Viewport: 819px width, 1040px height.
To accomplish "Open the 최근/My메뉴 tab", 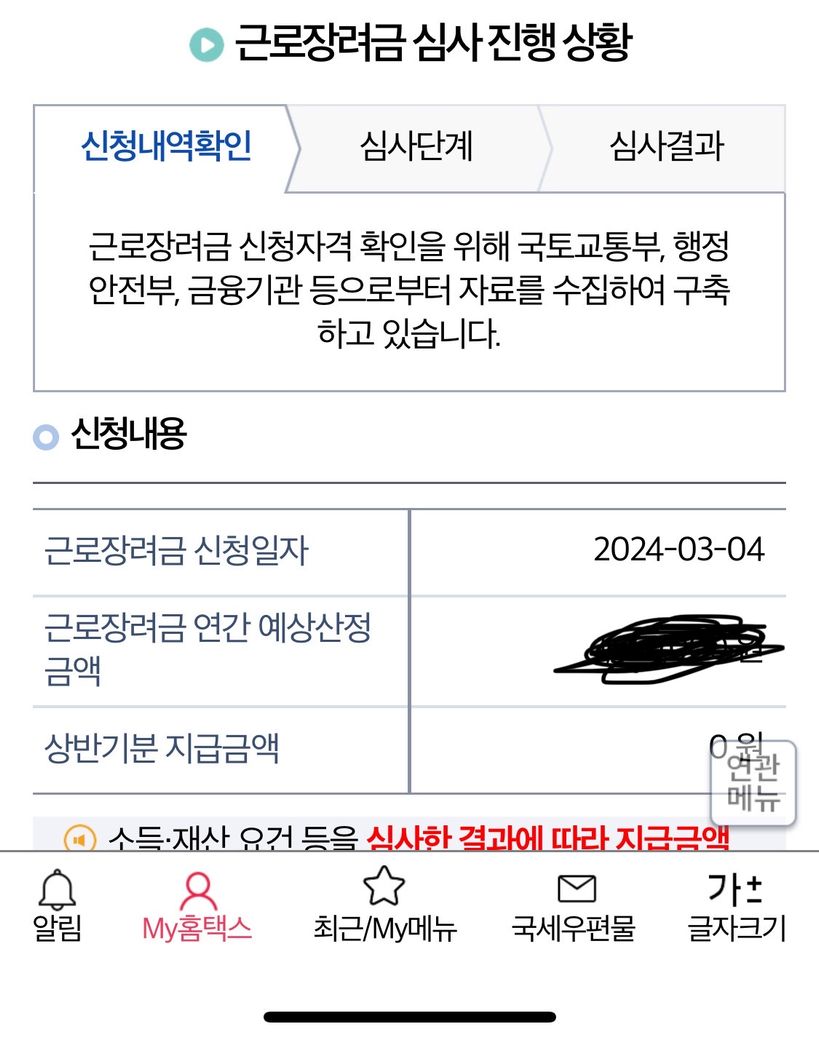I will 384,906.
